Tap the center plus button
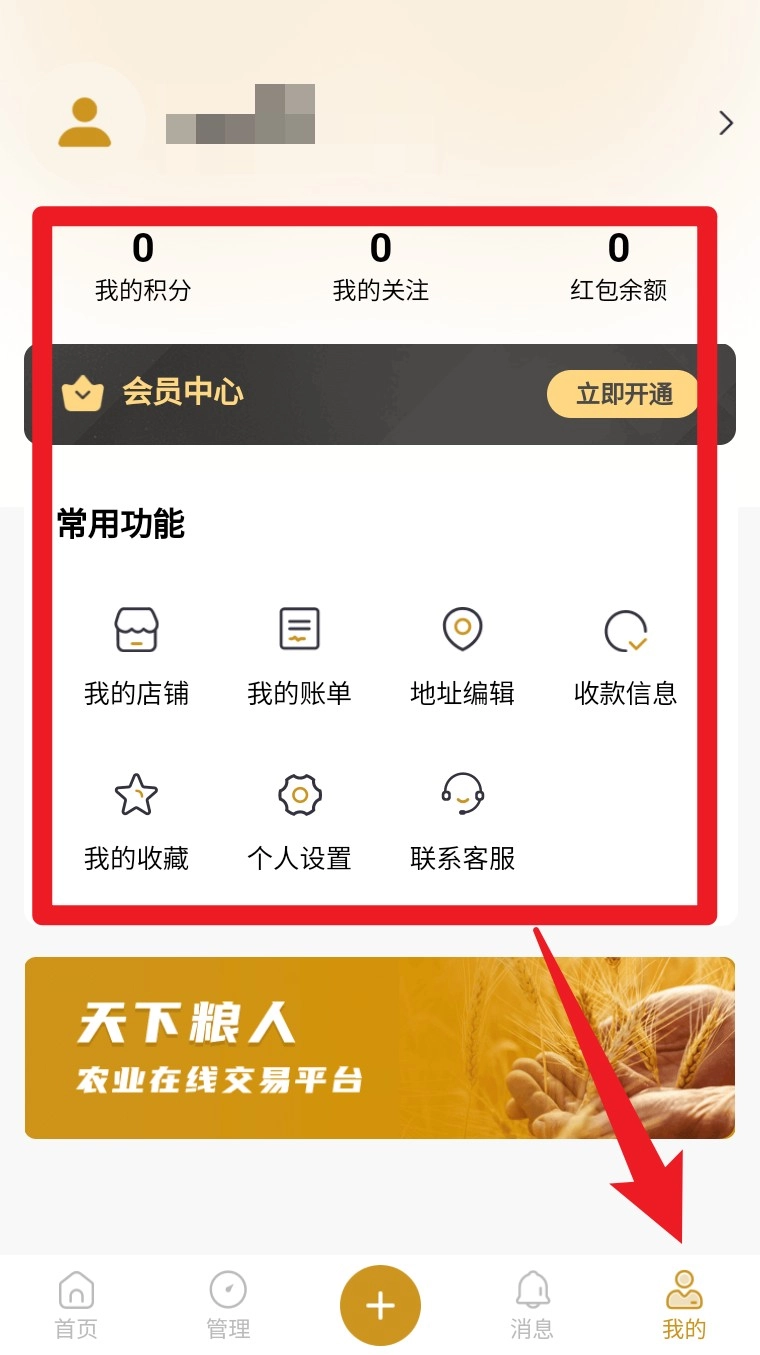This screenshot has width=760, height=1355. click(x=380, y=1305)
